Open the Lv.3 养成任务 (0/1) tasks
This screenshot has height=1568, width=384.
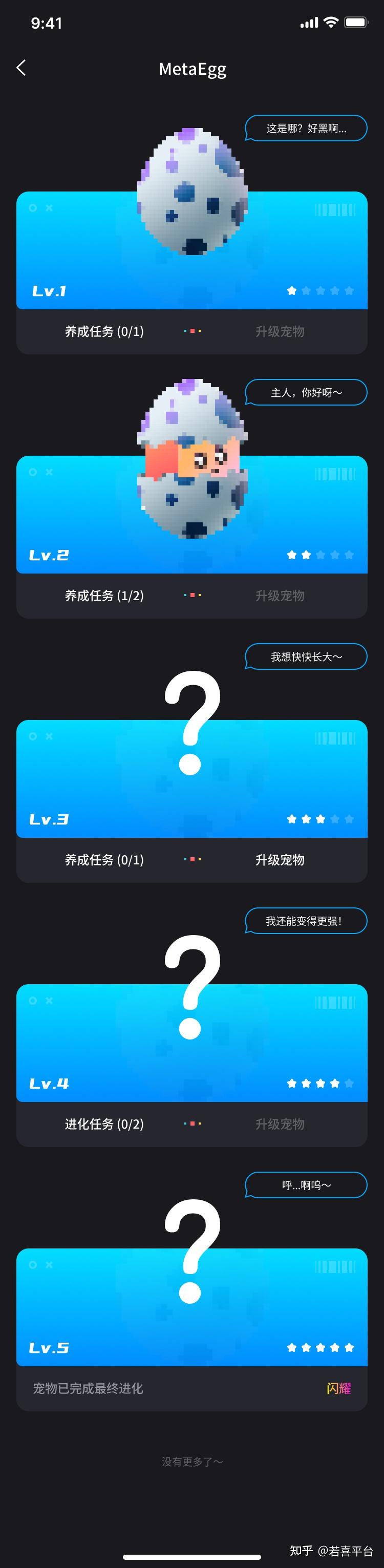click(104, 859)
